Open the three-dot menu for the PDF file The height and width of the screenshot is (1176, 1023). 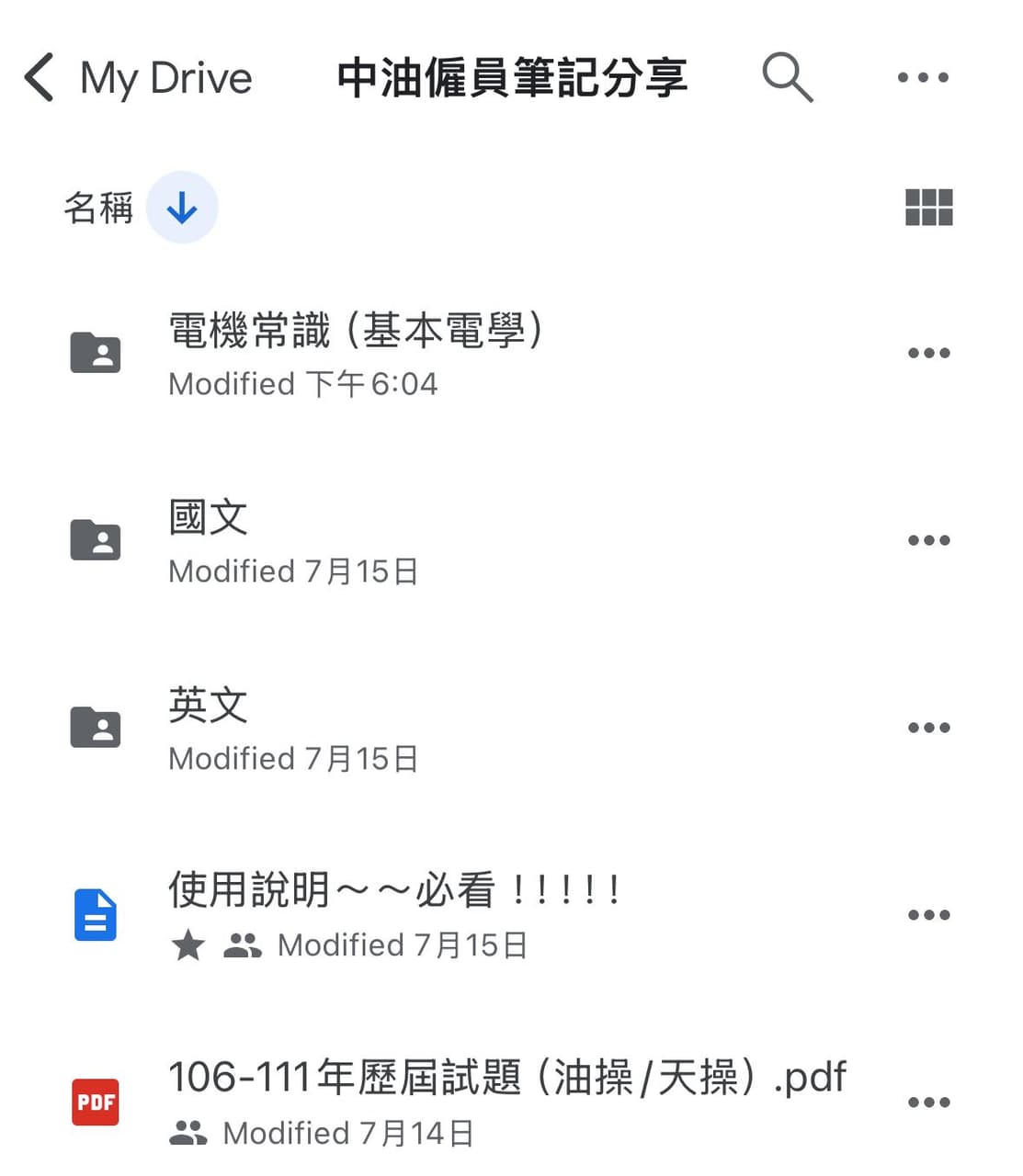click(929, 1102)
